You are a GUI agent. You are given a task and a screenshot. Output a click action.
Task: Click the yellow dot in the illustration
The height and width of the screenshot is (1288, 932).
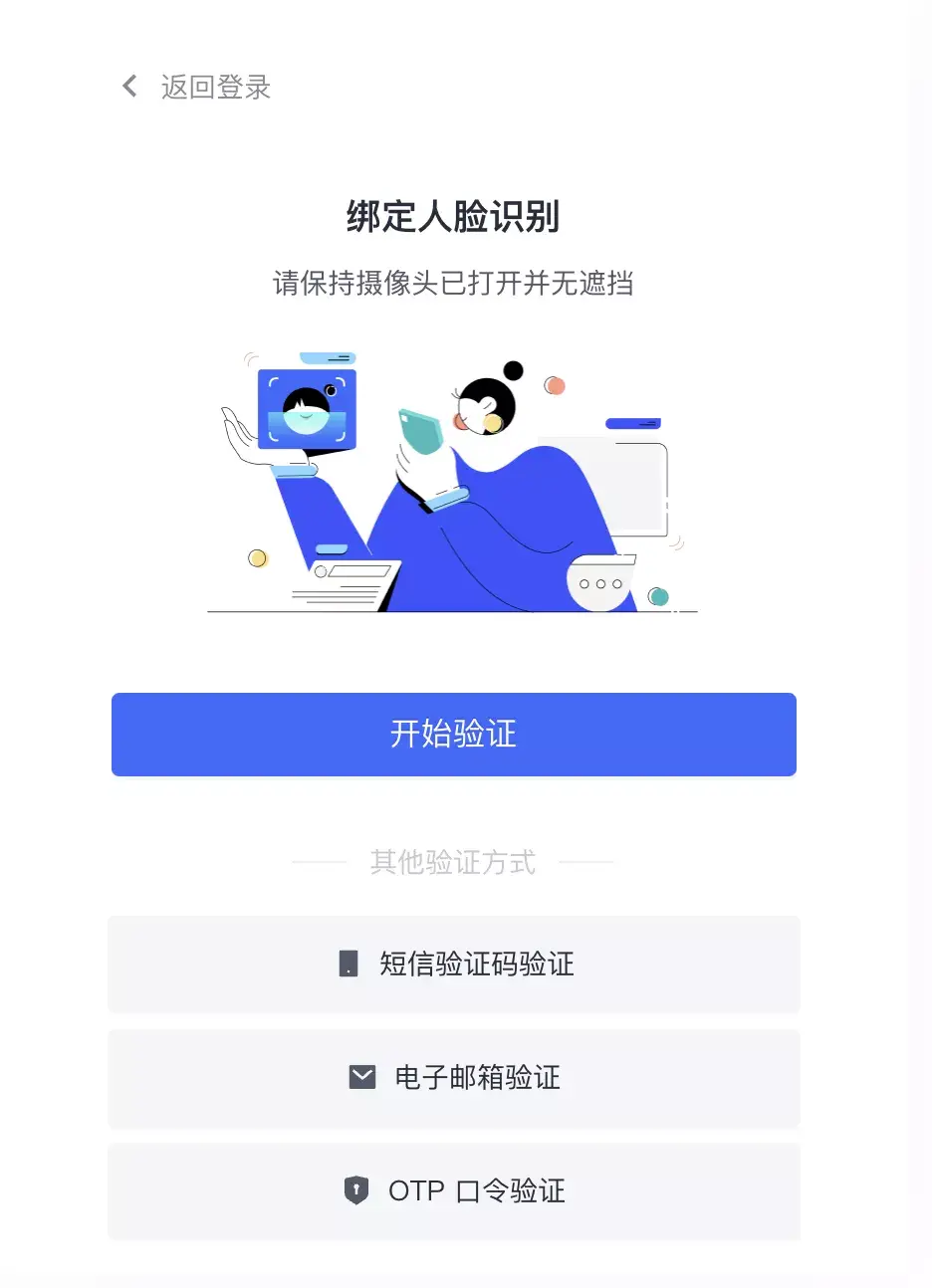[257, 558]
